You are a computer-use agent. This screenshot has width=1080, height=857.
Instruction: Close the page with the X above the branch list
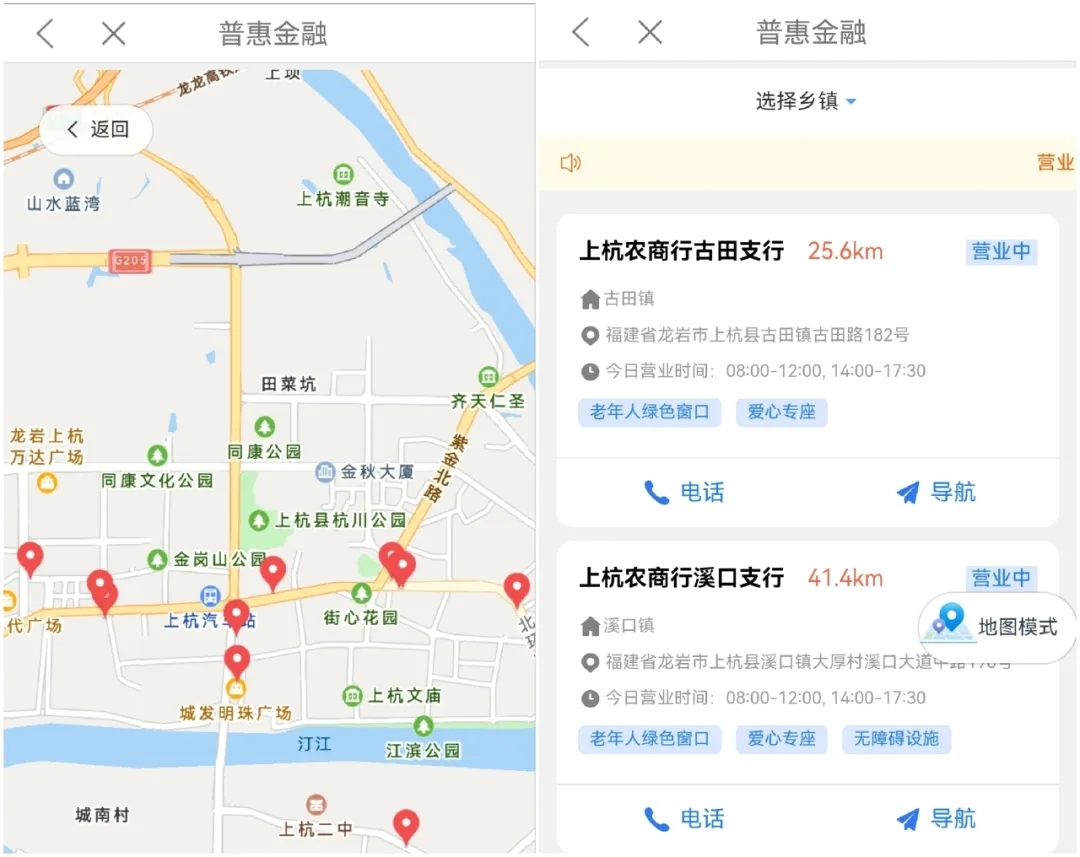pos(650,32)
